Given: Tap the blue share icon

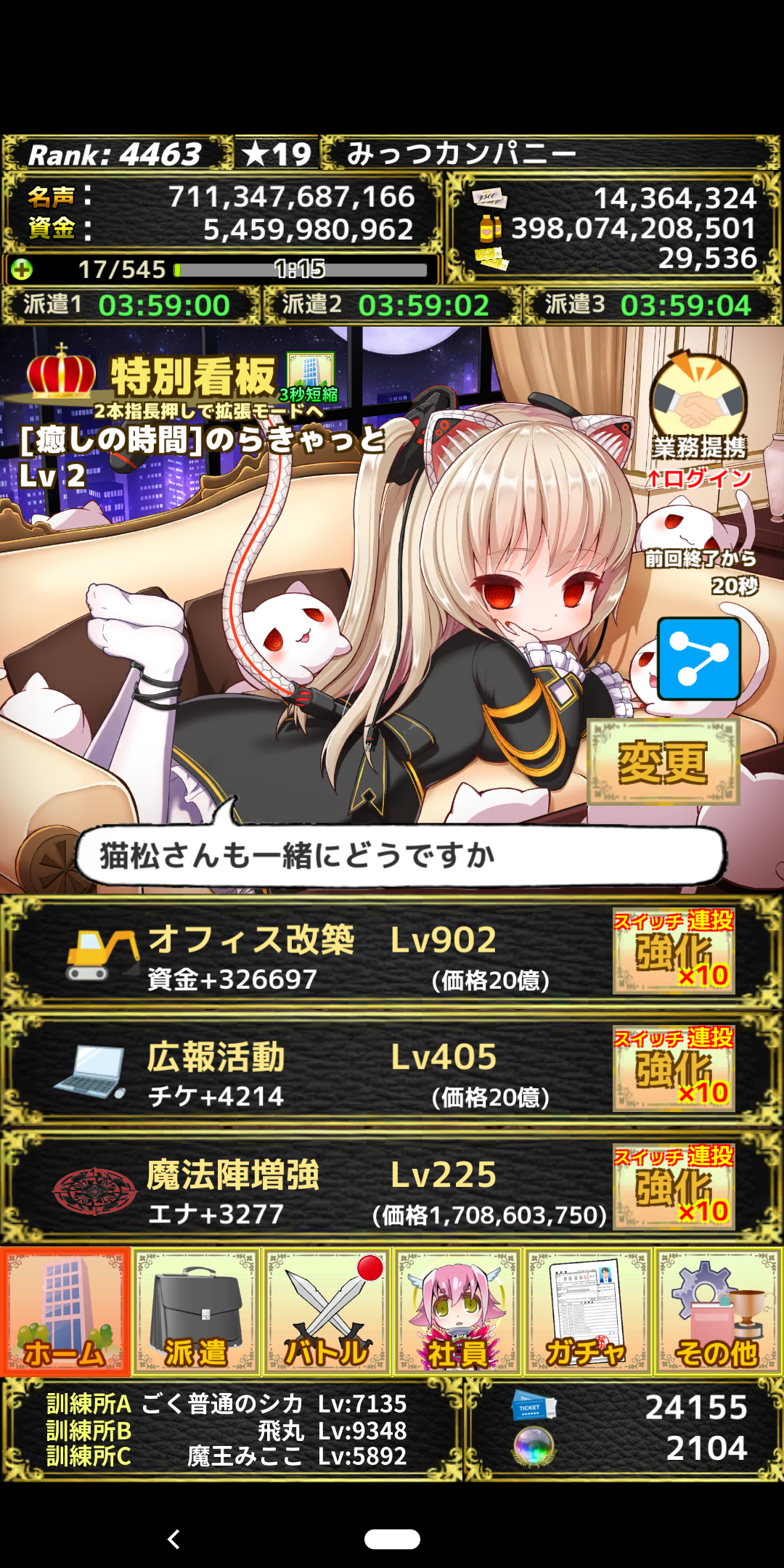Looking at the screenshot, I should click(x=698, y=658).
